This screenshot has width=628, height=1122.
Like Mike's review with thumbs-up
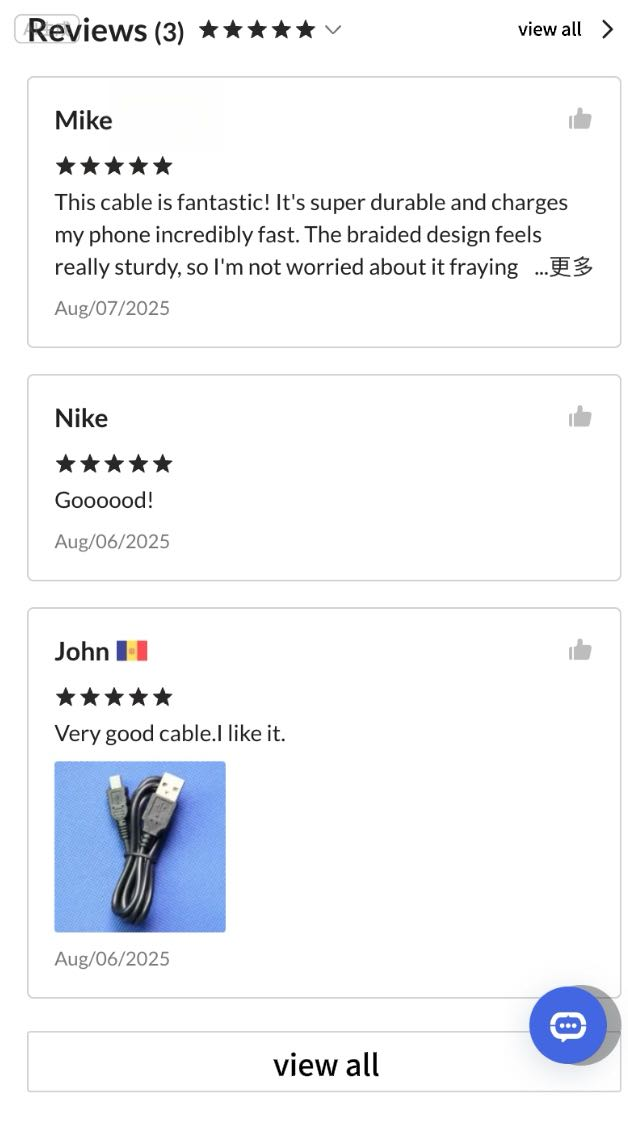580,120
